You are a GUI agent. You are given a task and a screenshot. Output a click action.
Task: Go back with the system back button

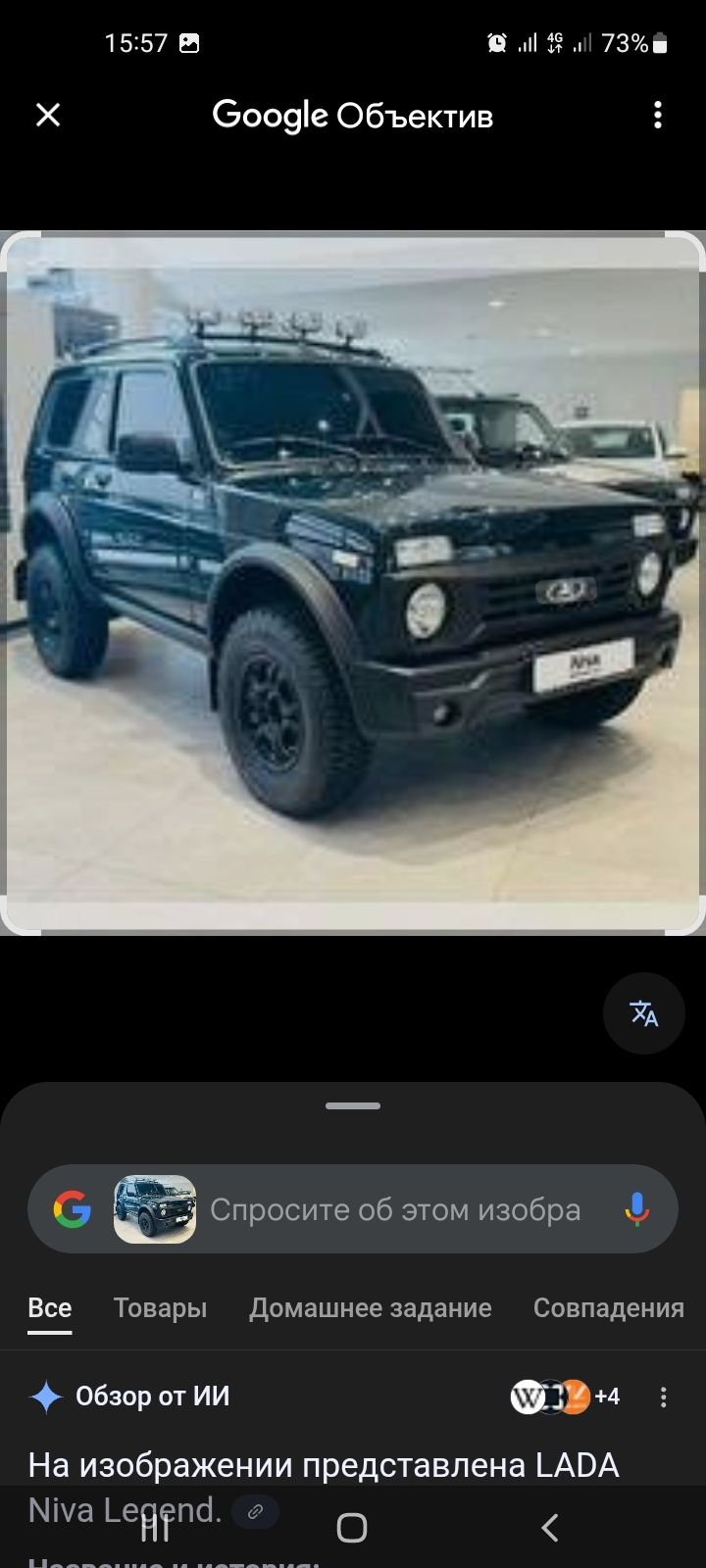[550, 1528]
